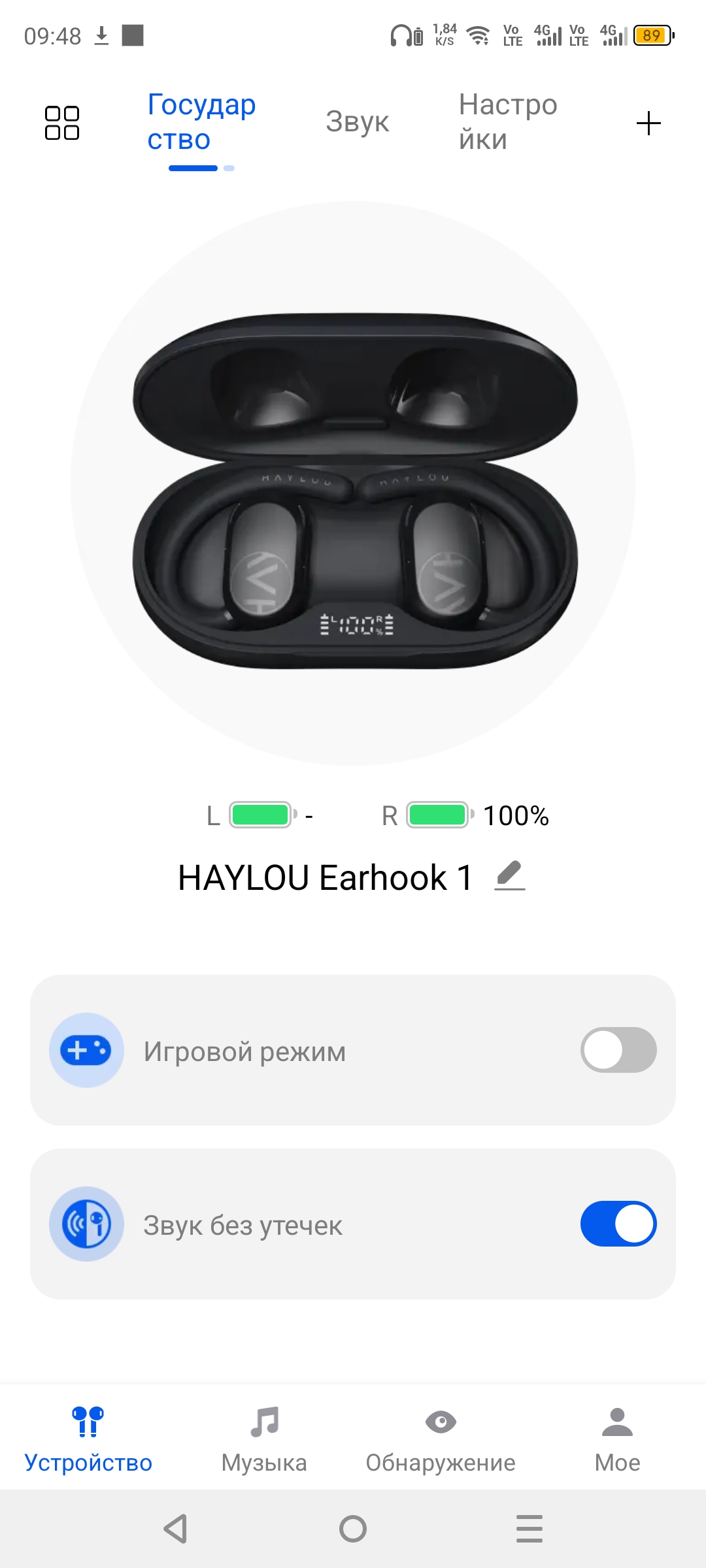Open the device grid view icon

[x=62, y=123]
